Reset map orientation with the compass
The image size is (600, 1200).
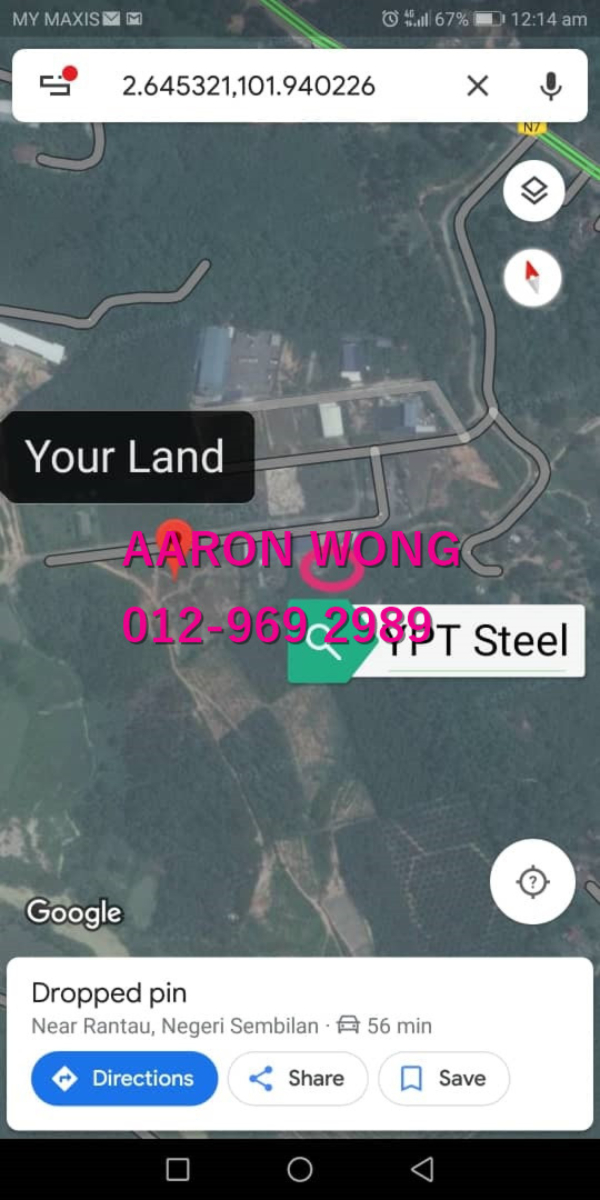click(532, 277)
